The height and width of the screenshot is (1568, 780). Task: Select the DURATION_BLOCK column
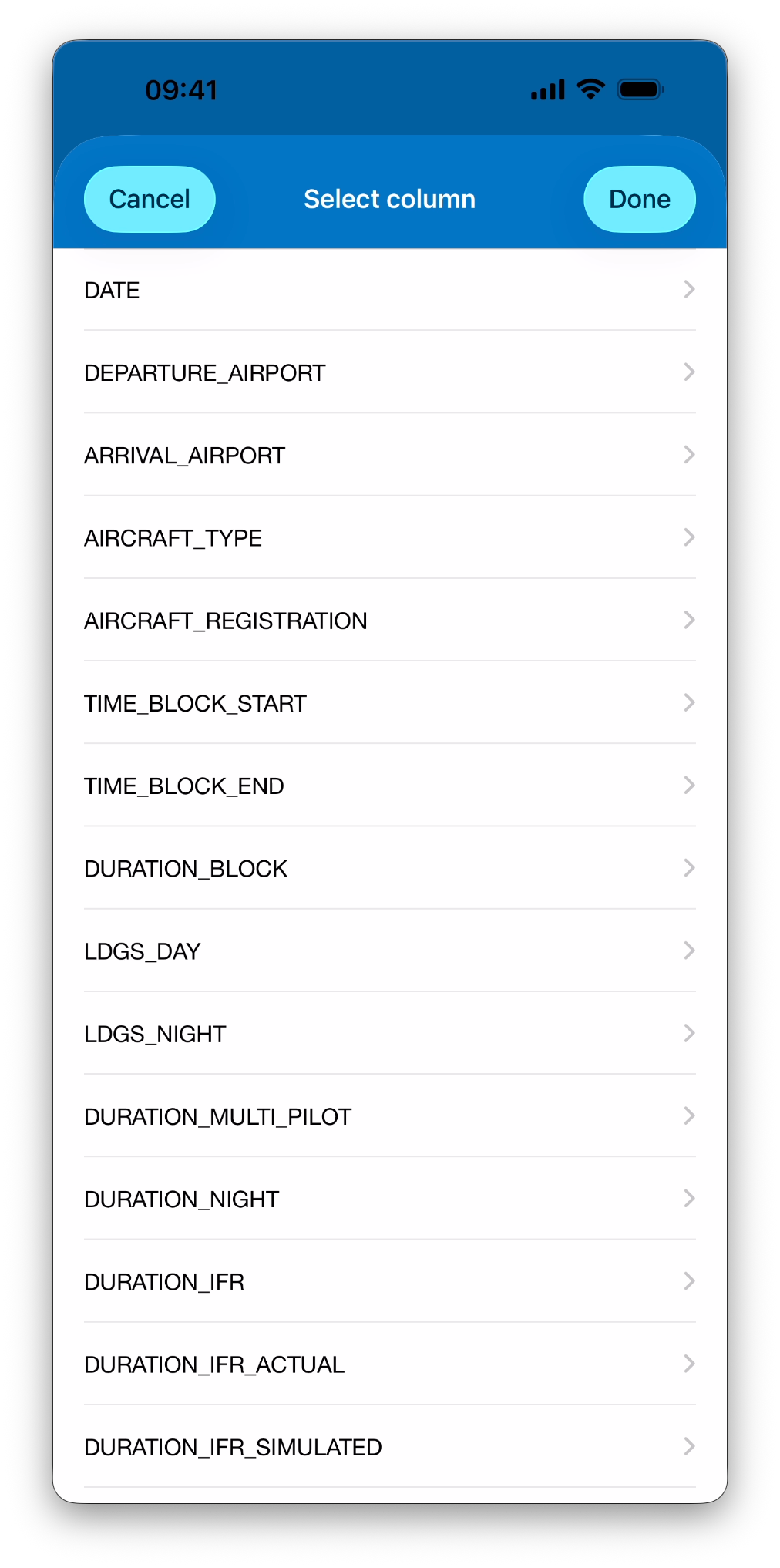(x=390, y=868)
